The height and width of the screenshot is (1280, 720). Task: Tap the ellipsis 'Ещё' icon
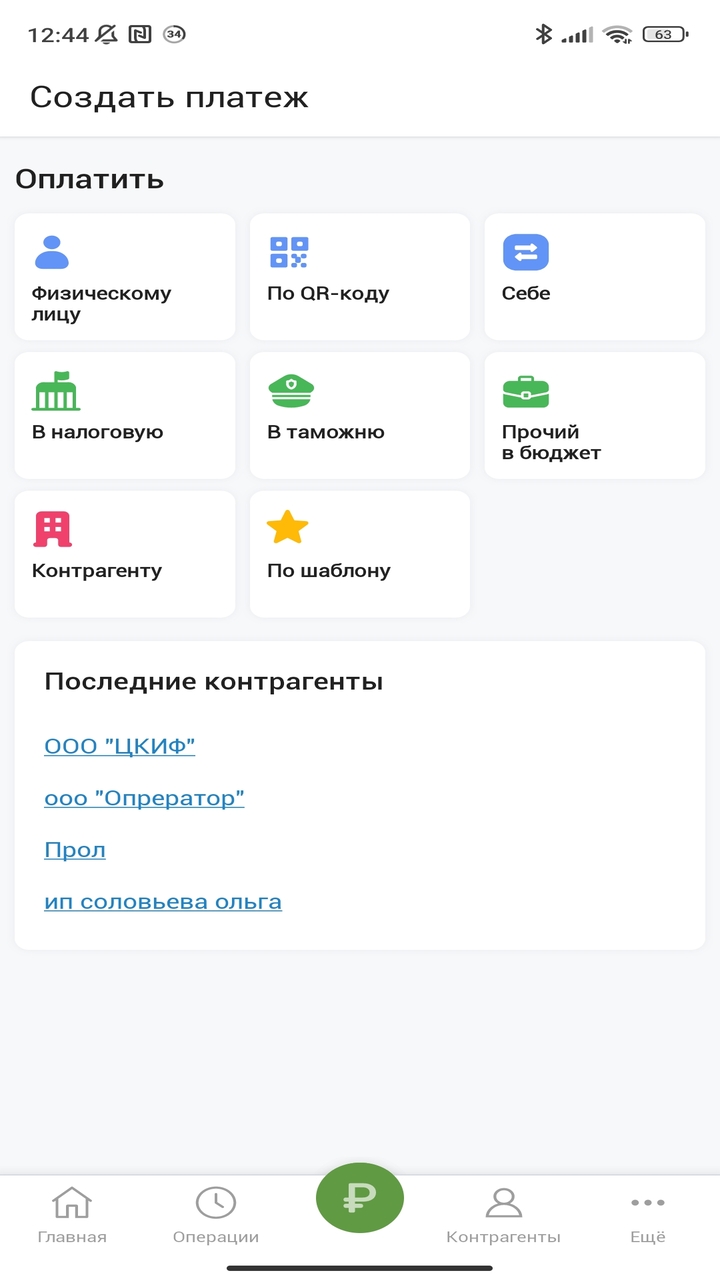coord(647,1203)
